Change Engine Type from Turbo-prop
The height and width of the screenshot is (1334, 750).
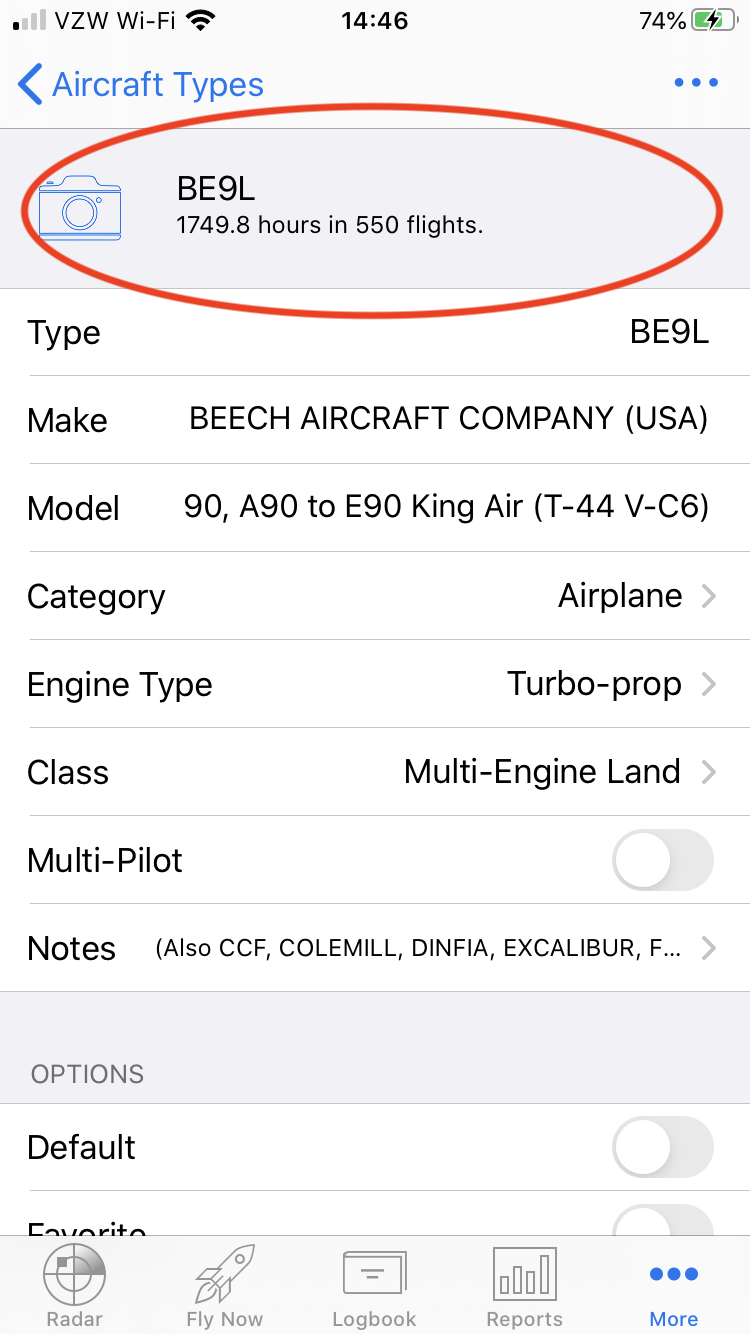click(x=375, y=684)
